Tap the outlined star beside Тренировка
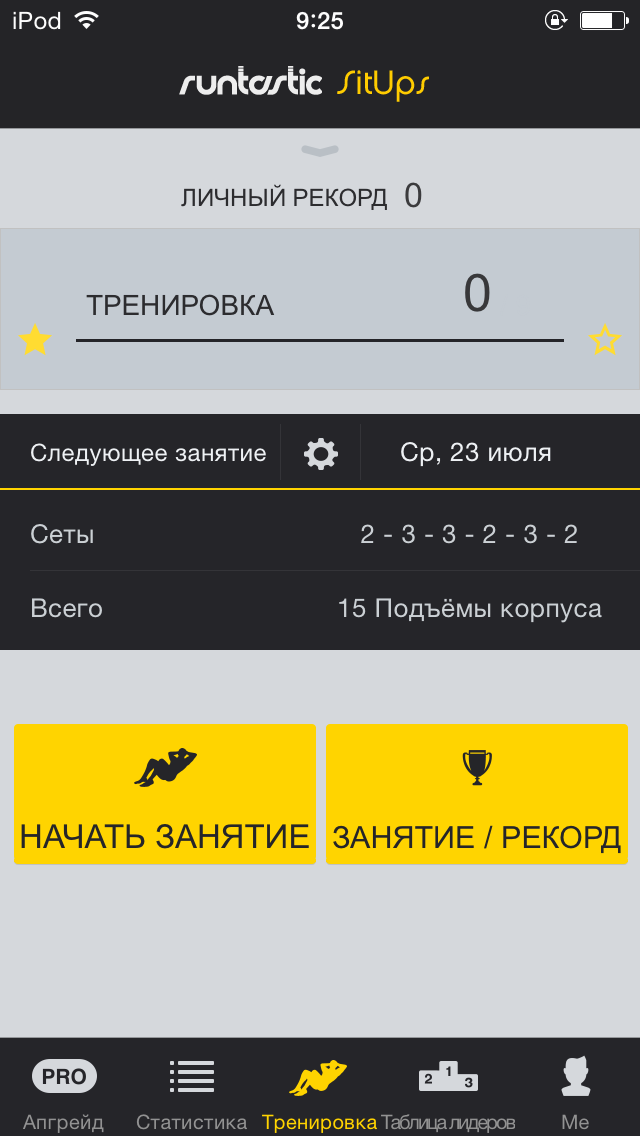 pos(605,340)
